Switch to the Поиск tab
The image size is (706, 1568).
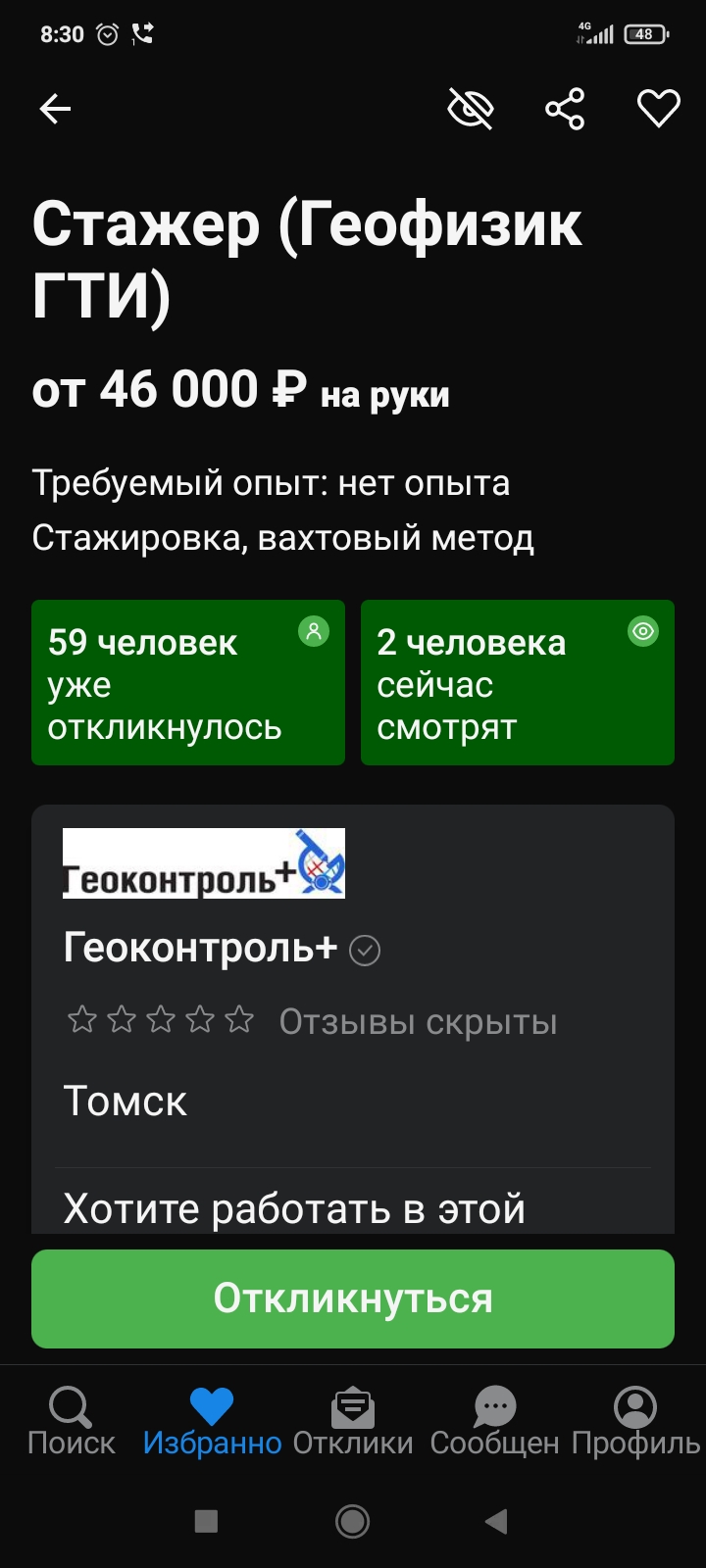coord(71,1422)
